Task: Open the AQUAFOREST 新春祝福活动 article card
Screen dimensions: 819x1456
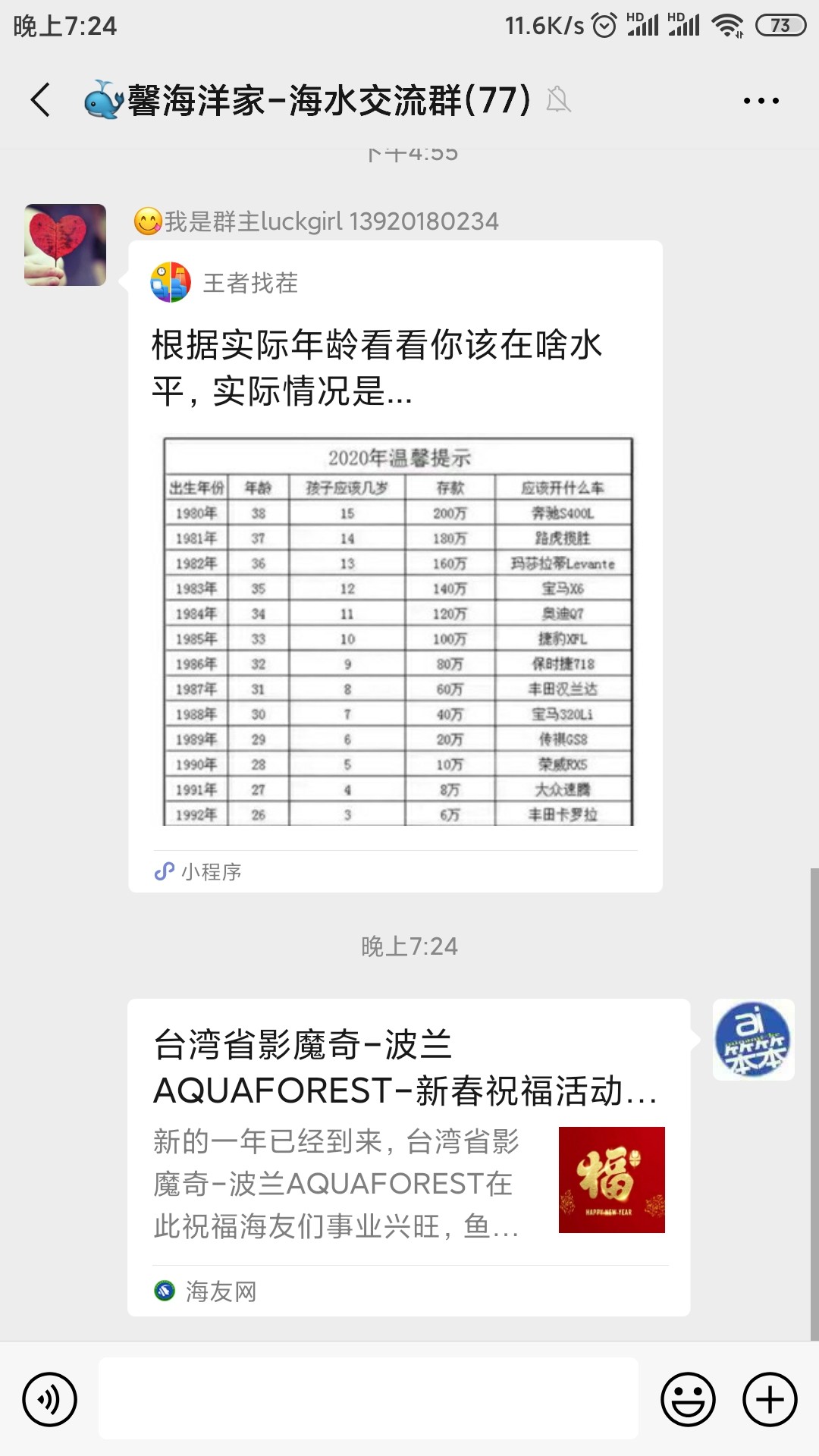Action: point(408,1156)
